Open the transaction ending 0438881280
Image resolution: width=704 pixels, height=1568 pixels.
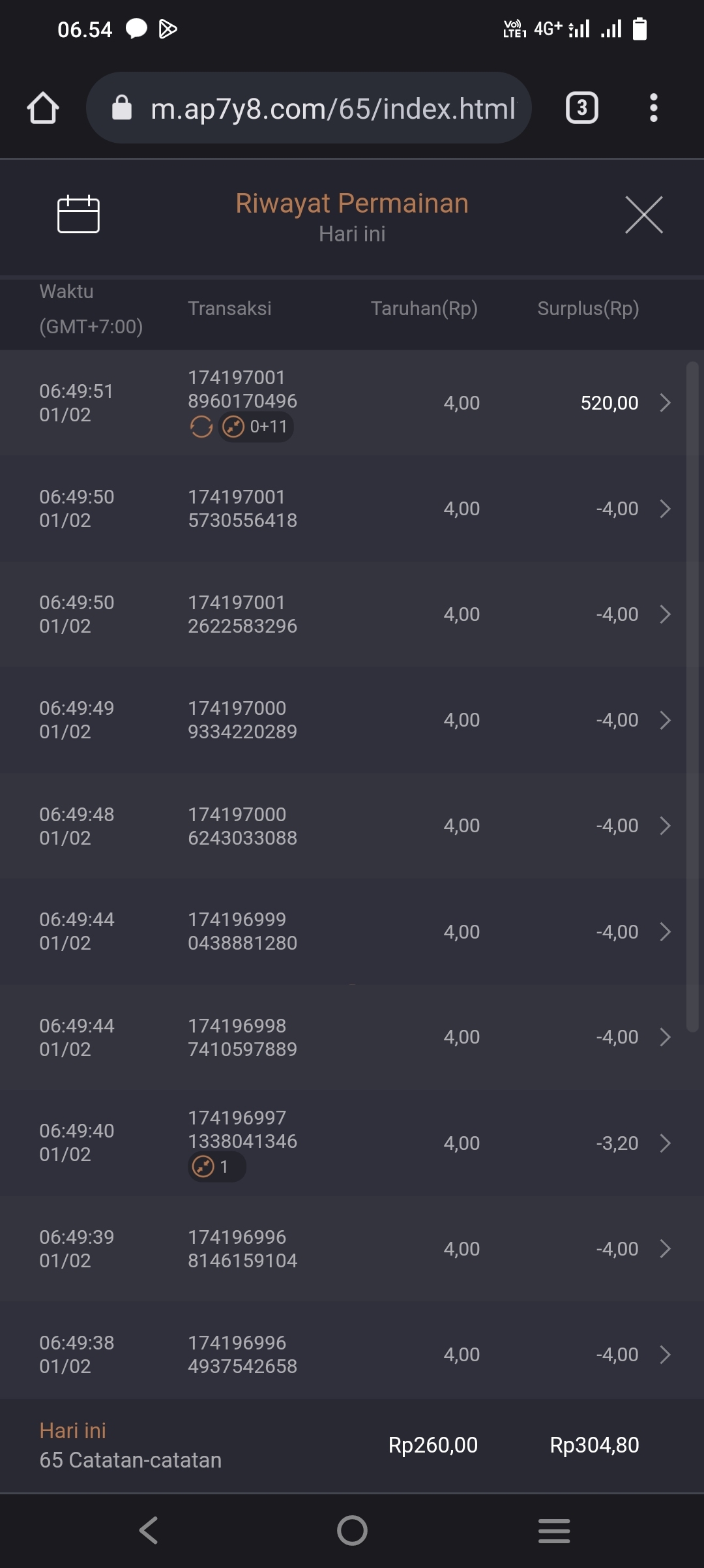664,931
